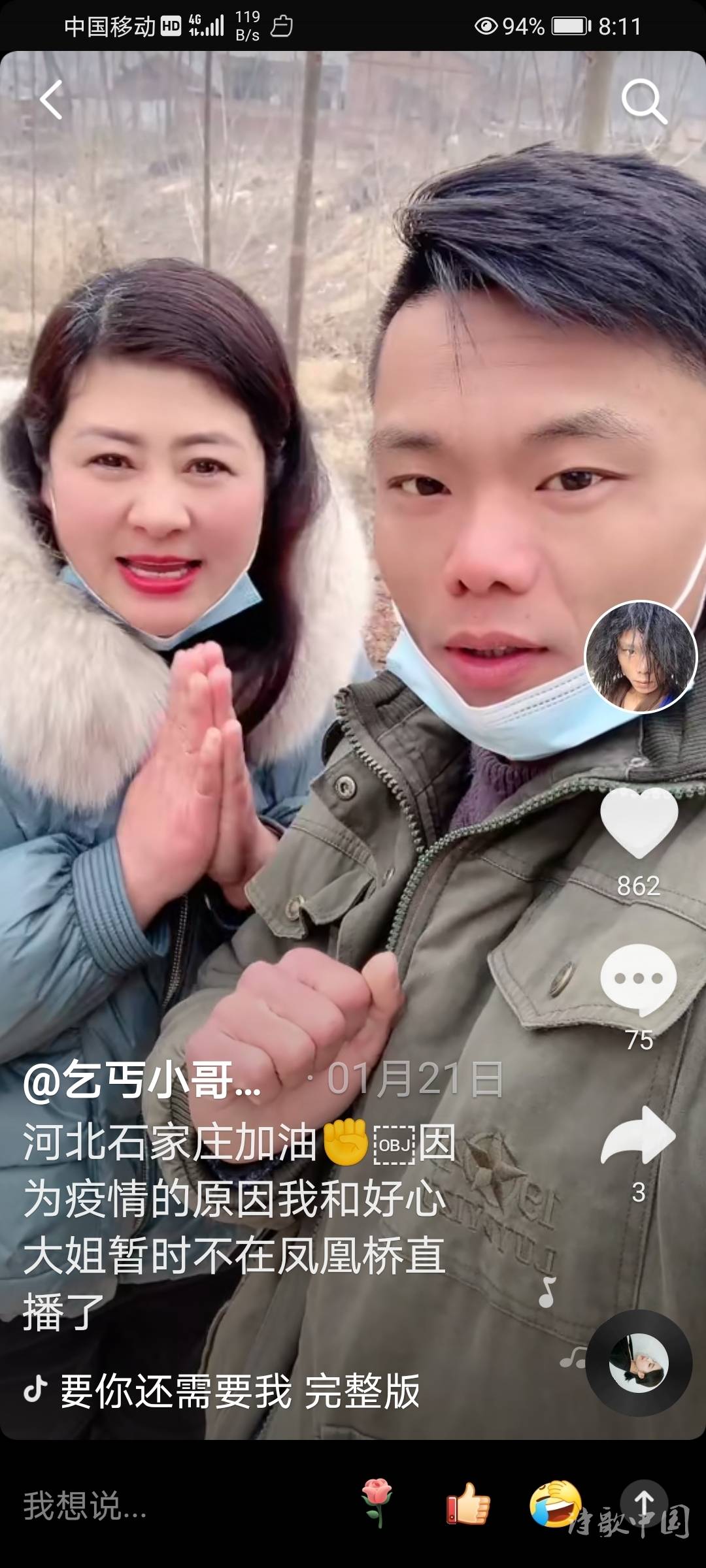Send a thumbs-up emoji reaction
The height and width of the screenshot is (1568, 706).
(x=468, y=1503)
